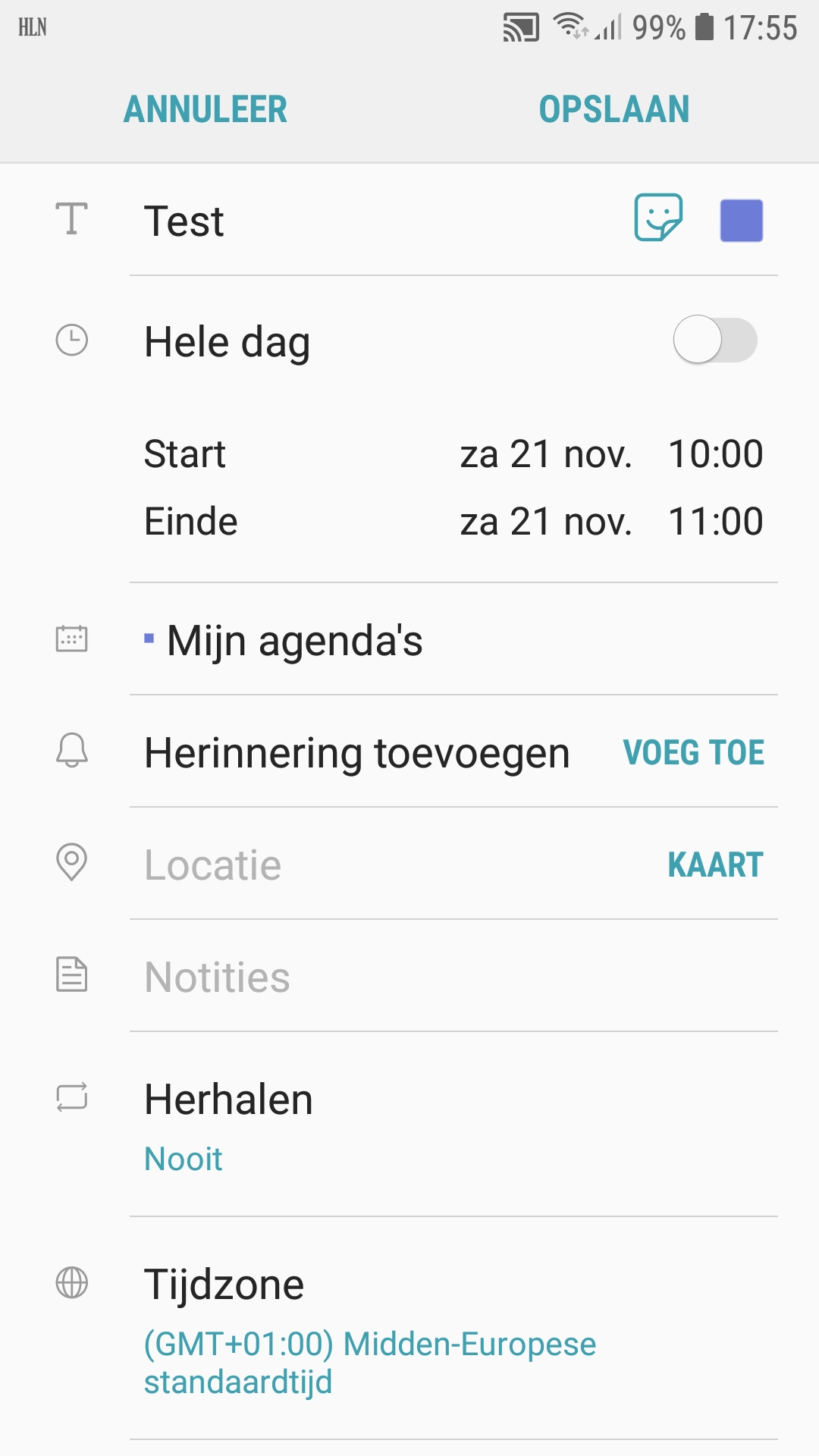Screen dimensions: 819x1456
Task: Click the clock icon next to Hele dag
Action: click(72, 340)
